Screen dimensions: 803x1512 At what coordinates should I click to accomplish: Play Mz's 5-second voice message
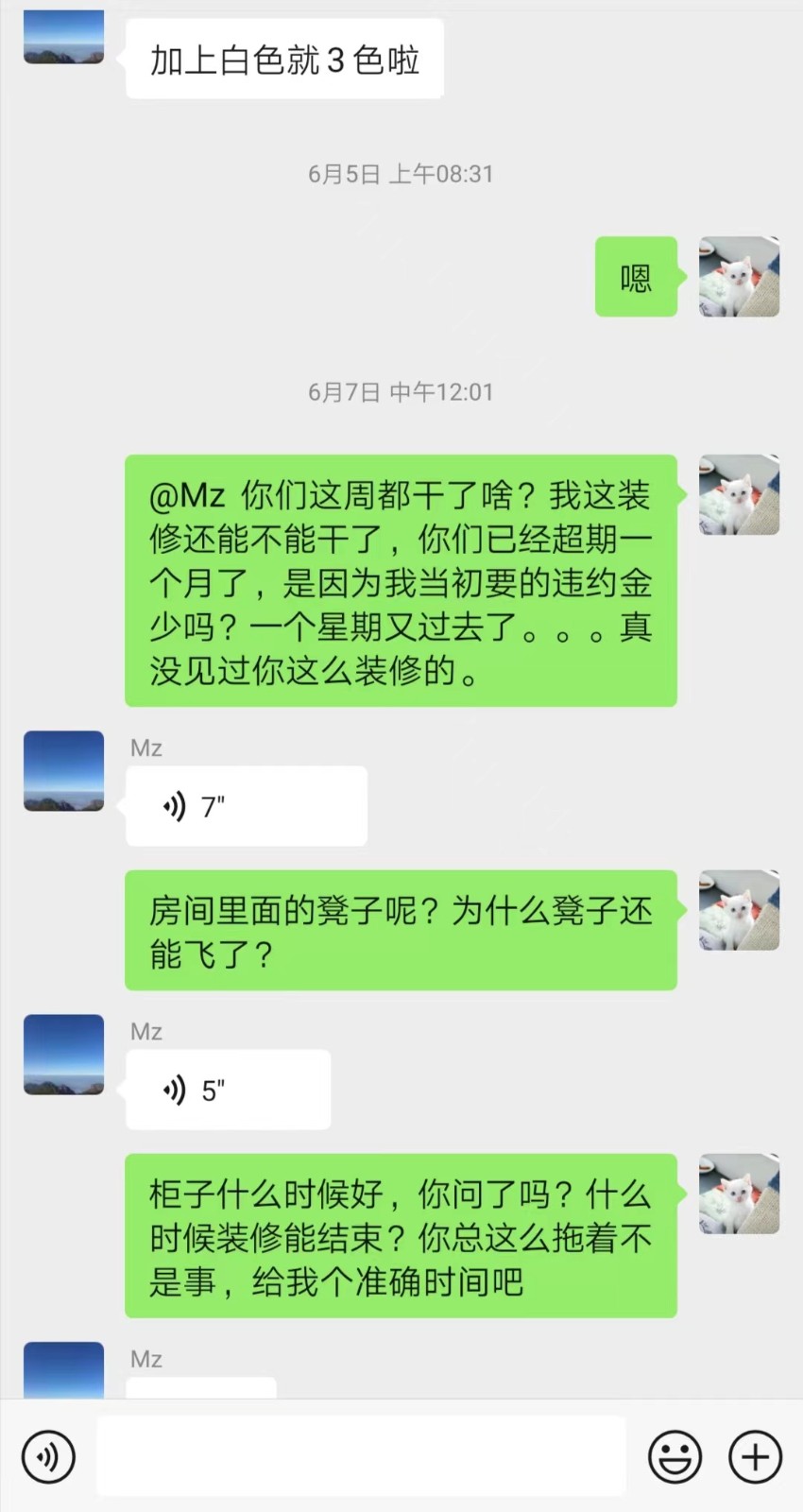[x=228, y=1090]
